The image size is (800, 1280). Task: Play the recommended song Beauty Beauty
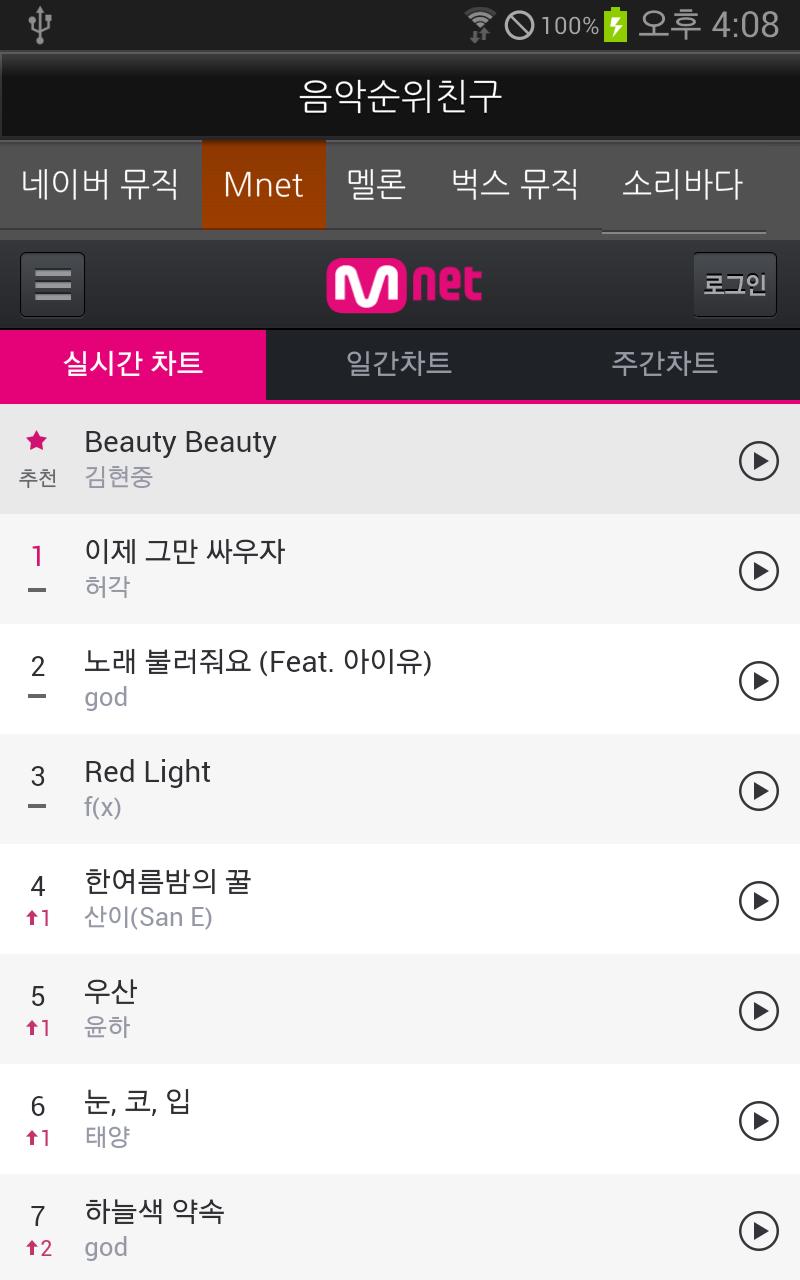(760, 460)
